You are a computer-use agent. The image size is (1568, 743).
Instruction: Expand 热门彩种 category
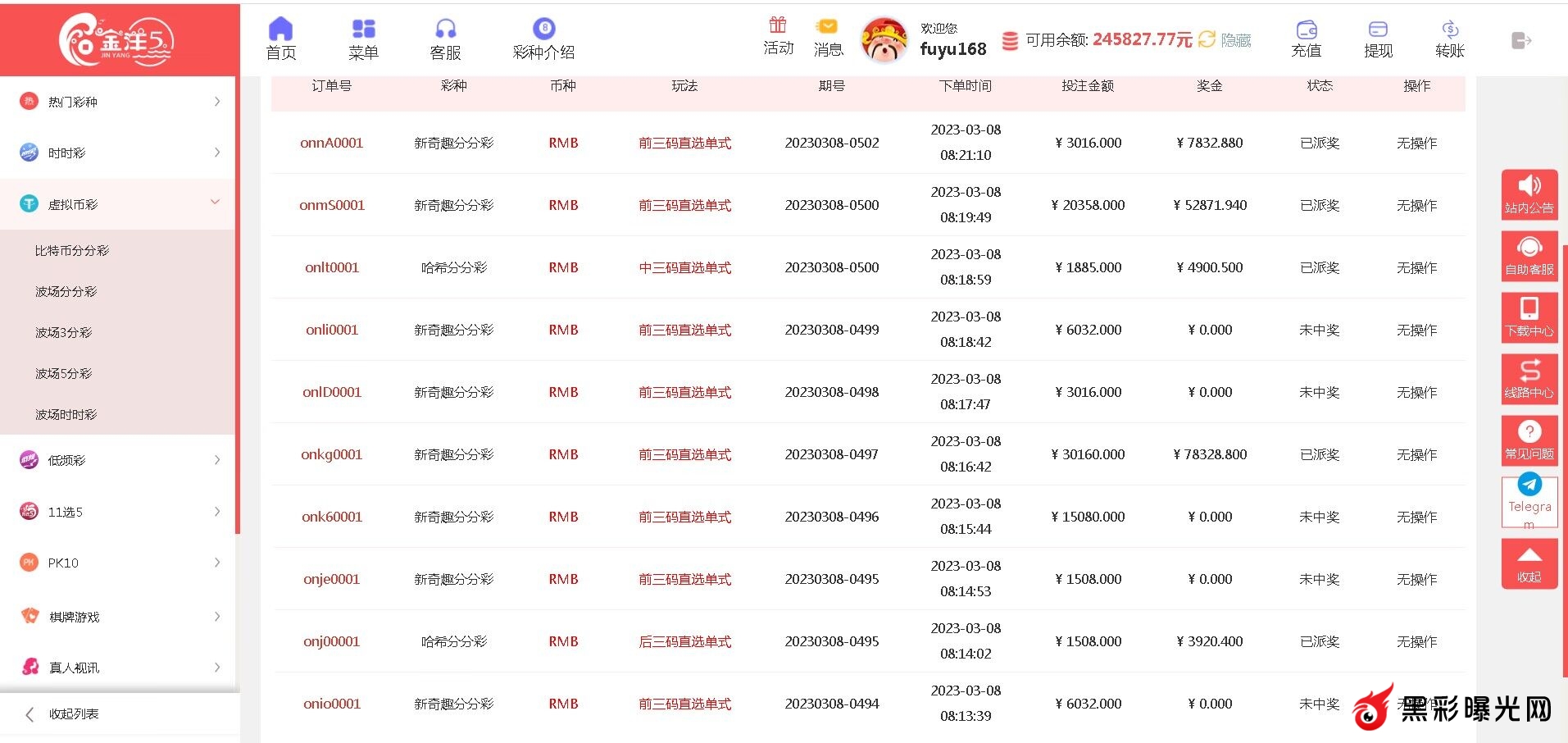[119, 102]
